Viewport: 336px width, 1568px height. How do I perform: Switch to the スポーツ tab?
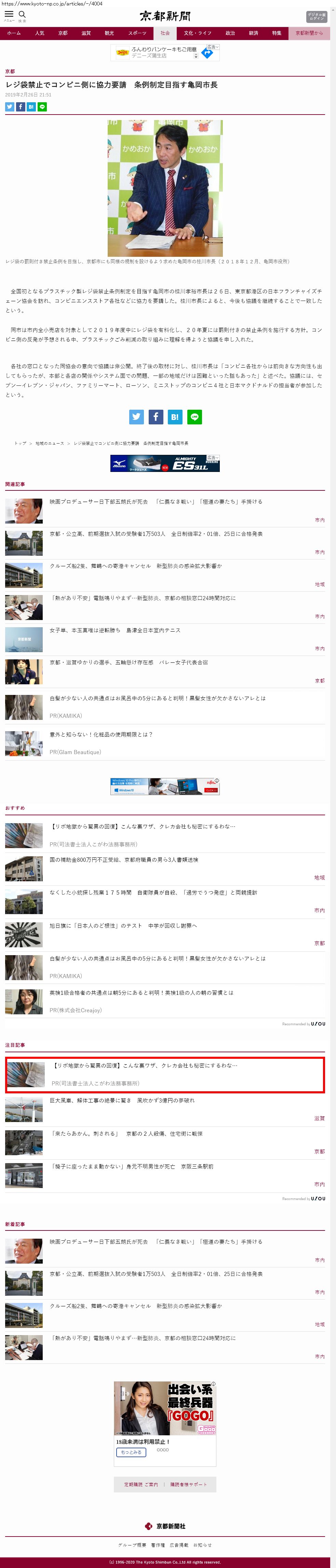click(x=137, y=33)
